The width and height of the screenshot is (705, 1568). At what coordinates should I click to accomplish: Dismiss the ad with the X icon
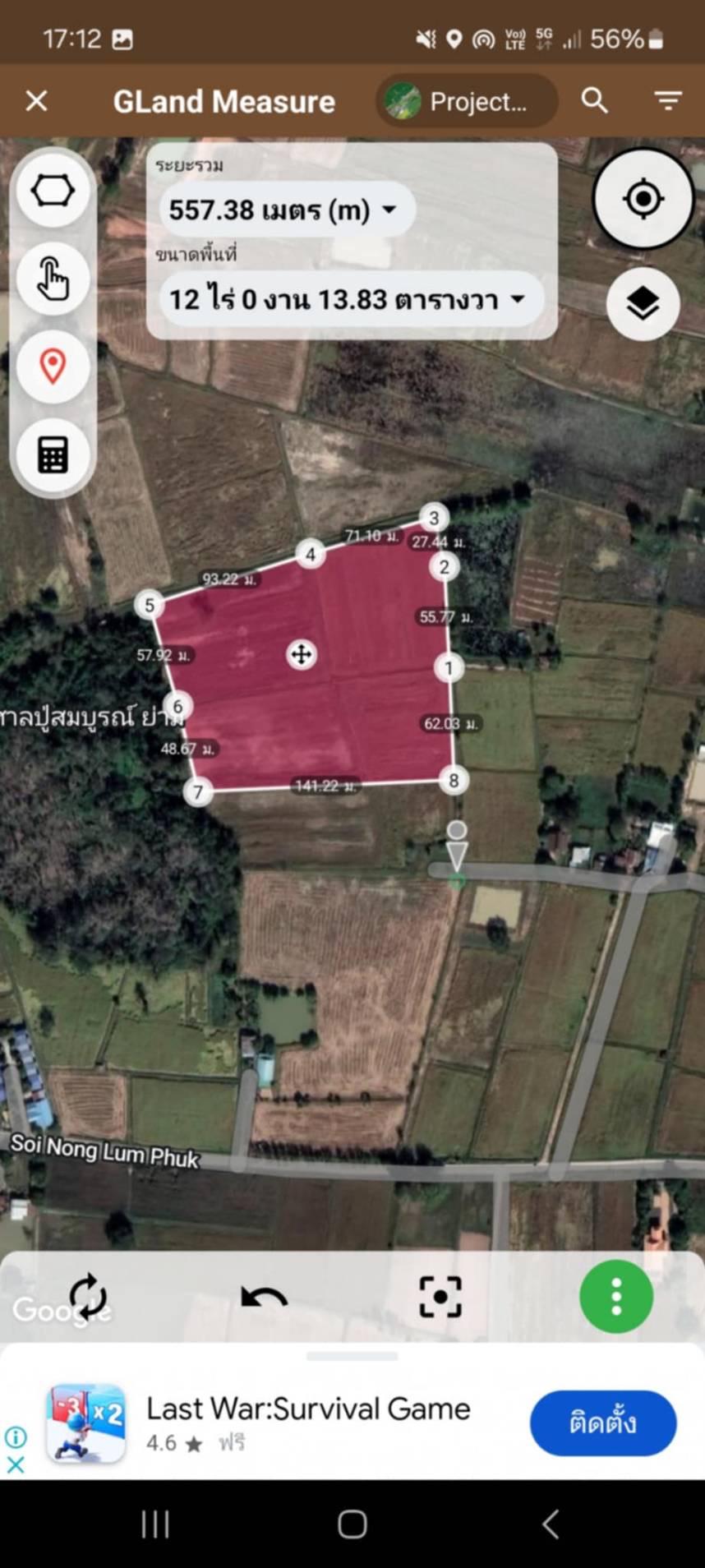point(16,1464)
